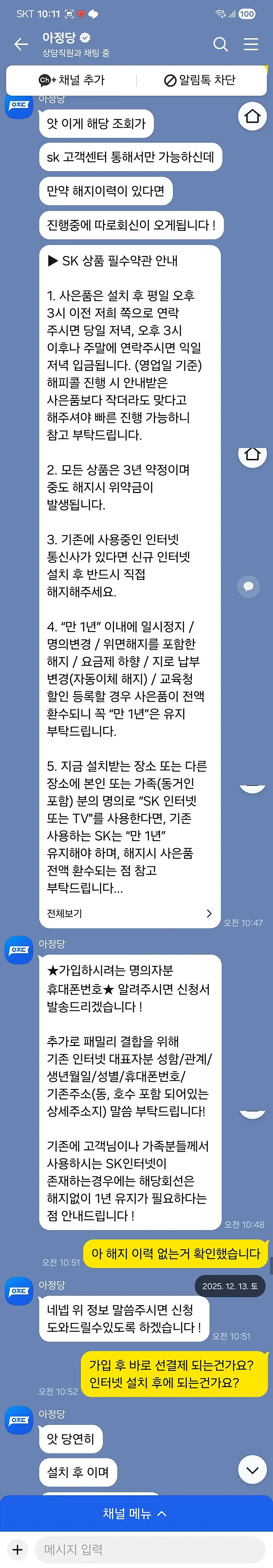Open the chat room hamburger menu

click(x=251, y=44)
